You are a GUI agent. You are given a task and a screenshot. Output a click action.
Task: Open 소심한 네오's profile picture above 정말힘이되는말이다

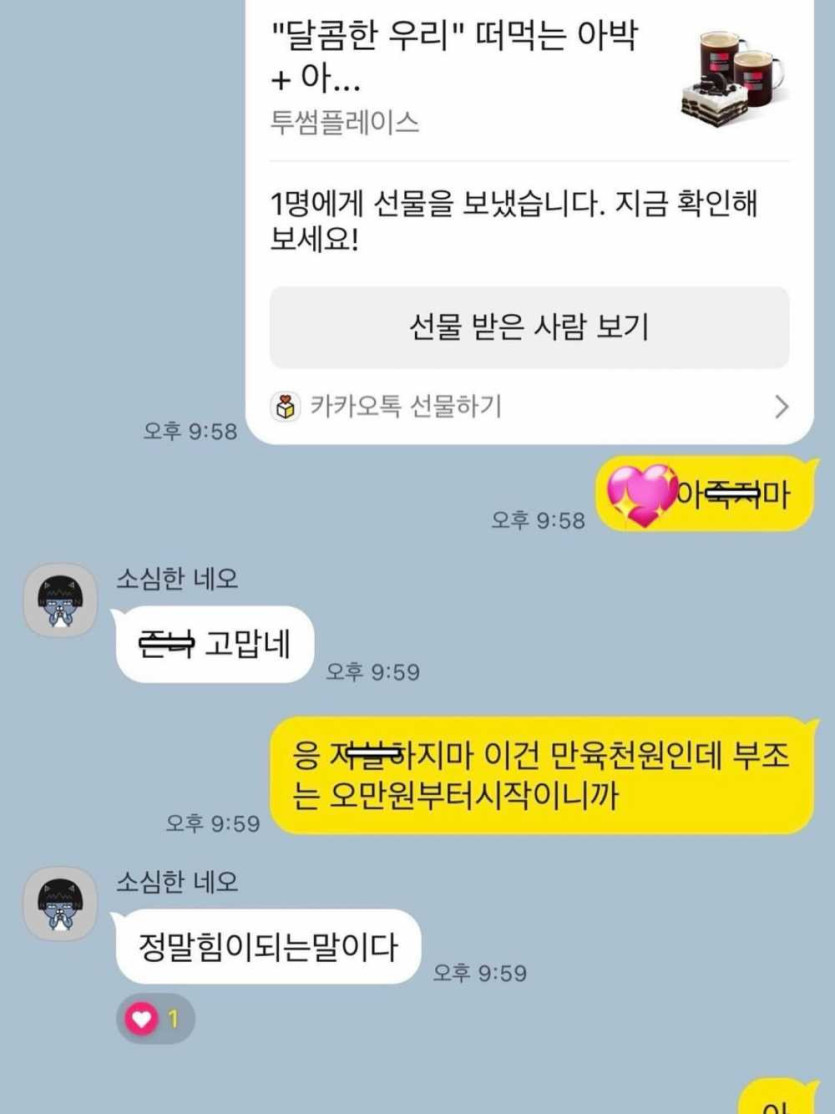click(x=60, y=903)
